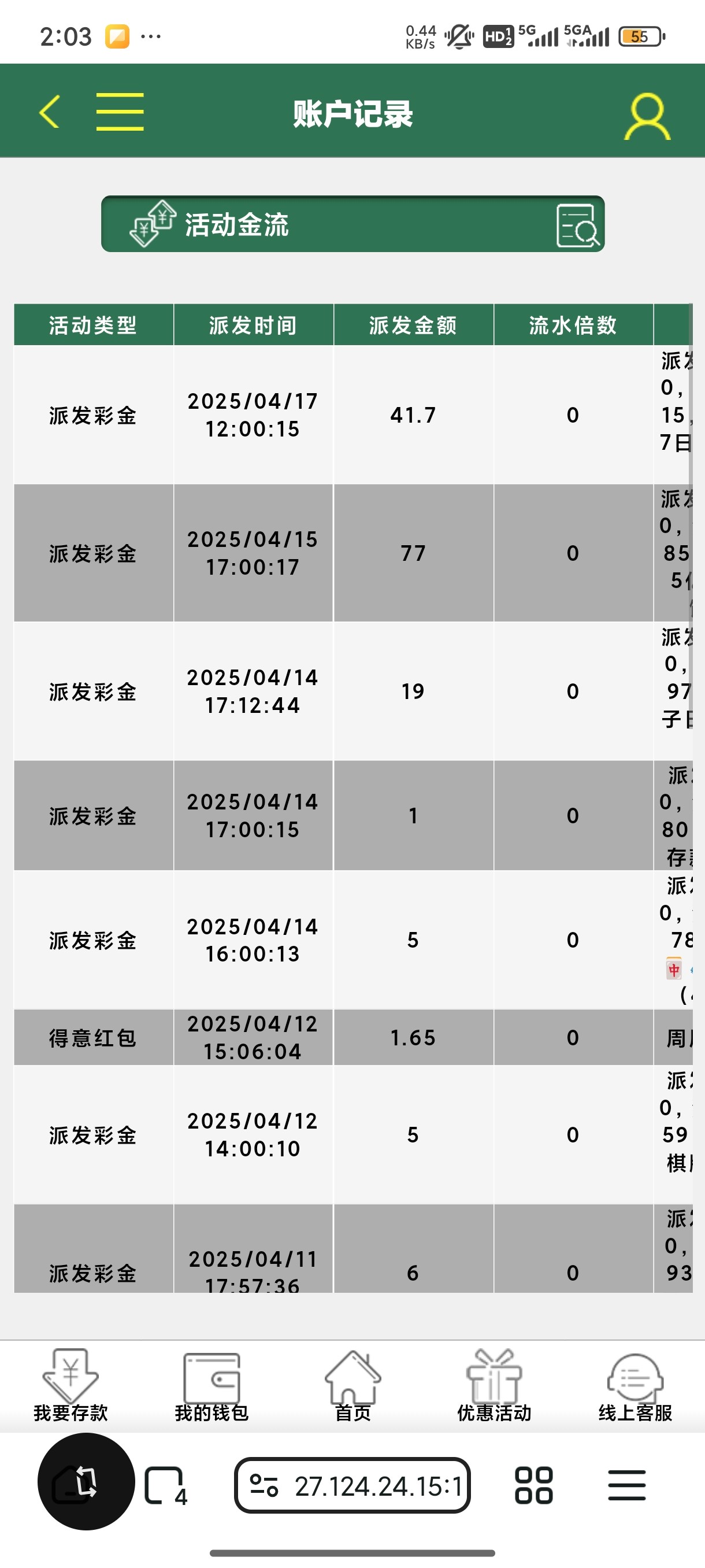Open the browser bottom menu
Viewport: 705px width, 1568px height.
626,1485
